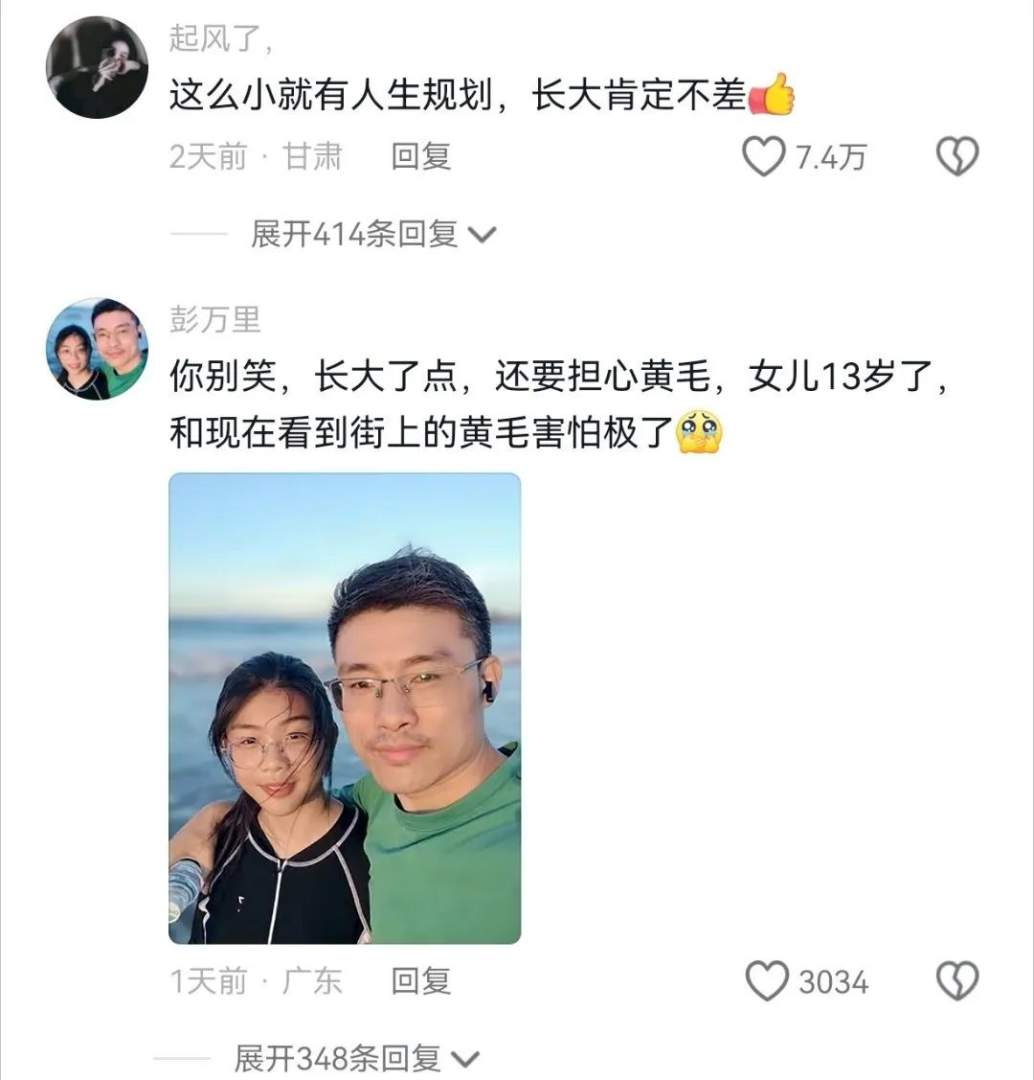Expand the 348 replies

point(357,1058)
